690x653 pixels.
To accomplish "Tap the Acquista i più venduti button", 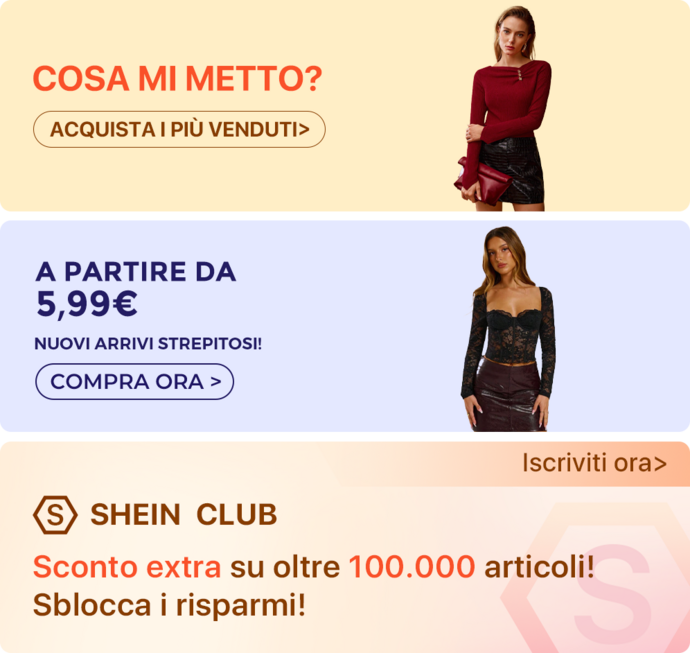I will click(179, 129).
